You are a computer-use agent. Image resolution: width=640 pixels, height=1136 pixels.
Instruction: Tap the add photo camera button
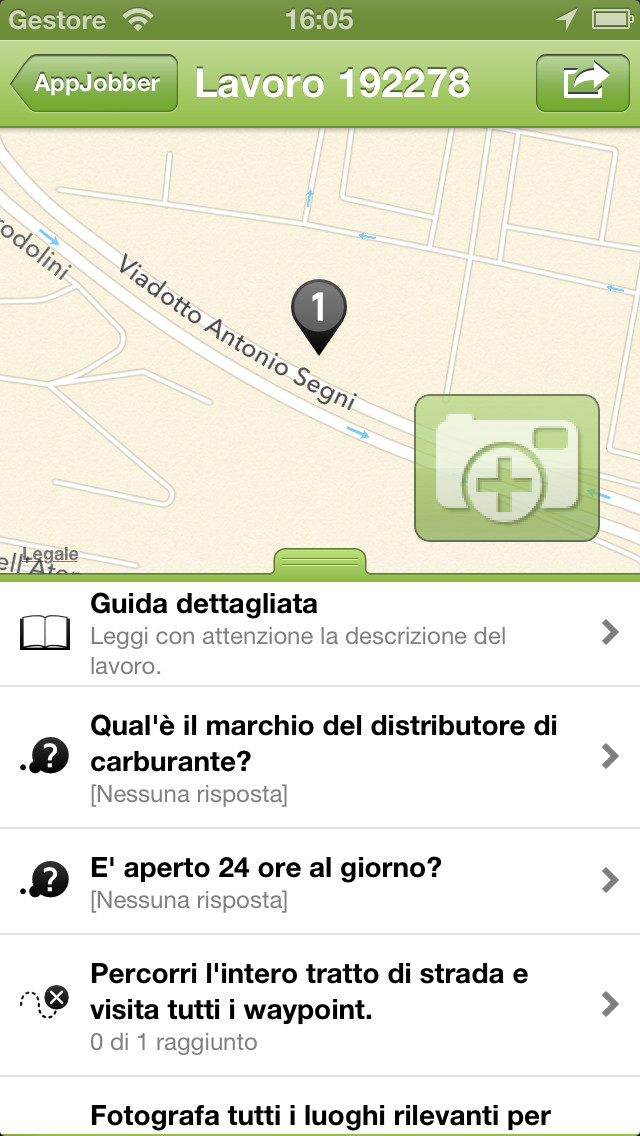tap(507, 468)
